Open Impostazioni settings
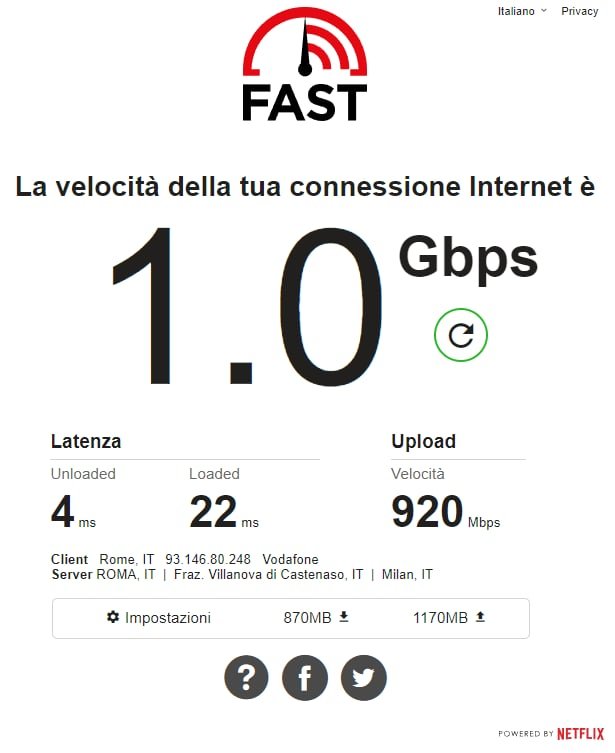The image size is (615, 753). (159, 618)
